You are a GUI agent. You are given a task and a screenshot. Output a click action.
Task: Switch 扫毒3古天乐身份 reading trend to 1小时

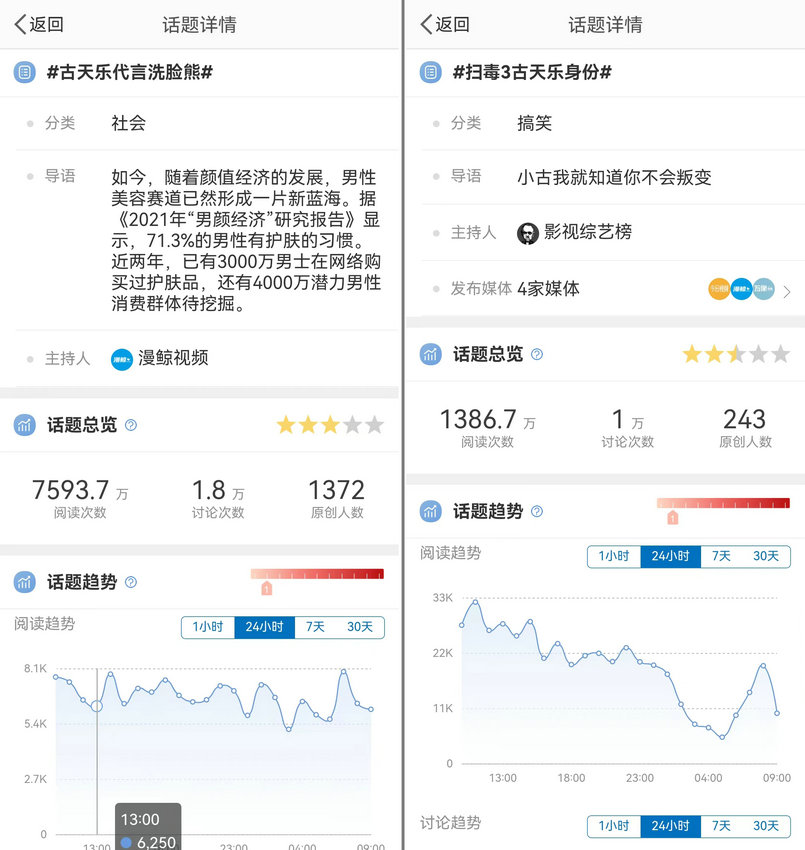[614, 557]
